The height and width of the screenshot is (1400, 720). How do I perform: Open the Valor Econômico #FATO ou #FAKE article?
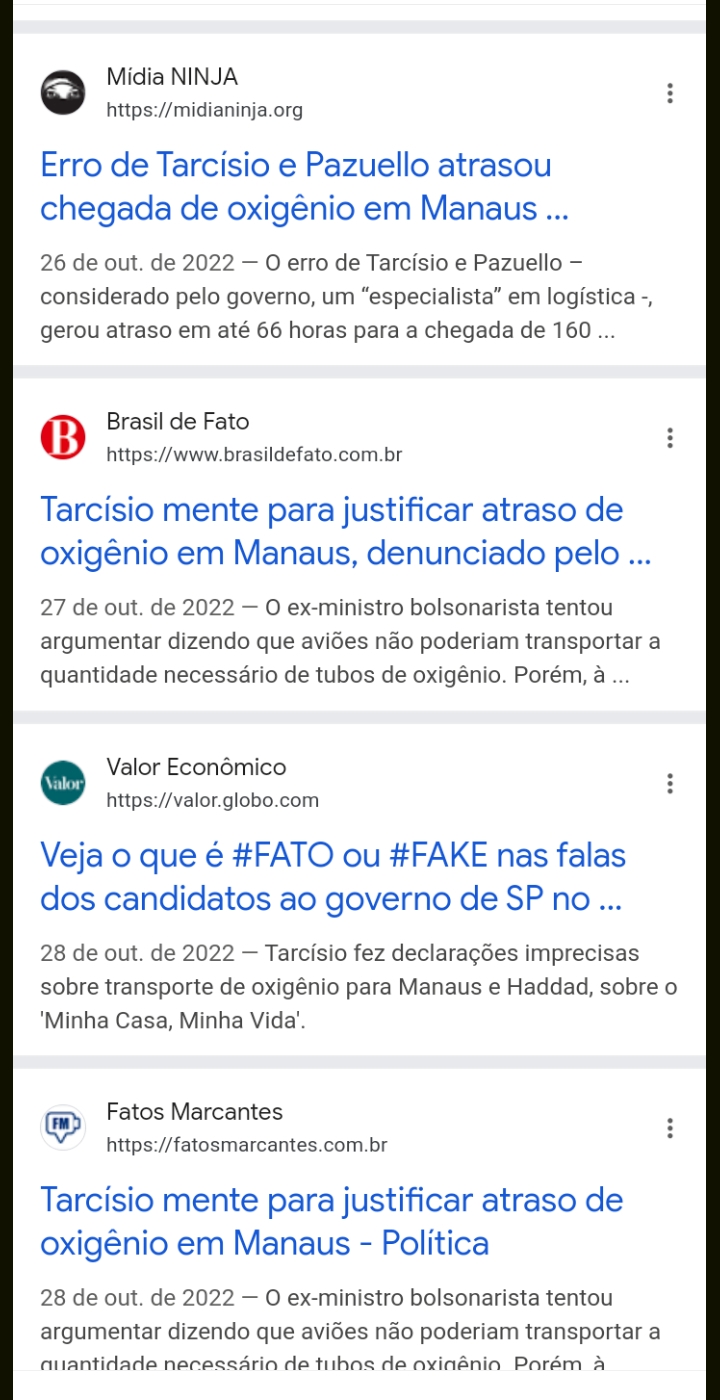pyautogui.click(x=332, y=877)
